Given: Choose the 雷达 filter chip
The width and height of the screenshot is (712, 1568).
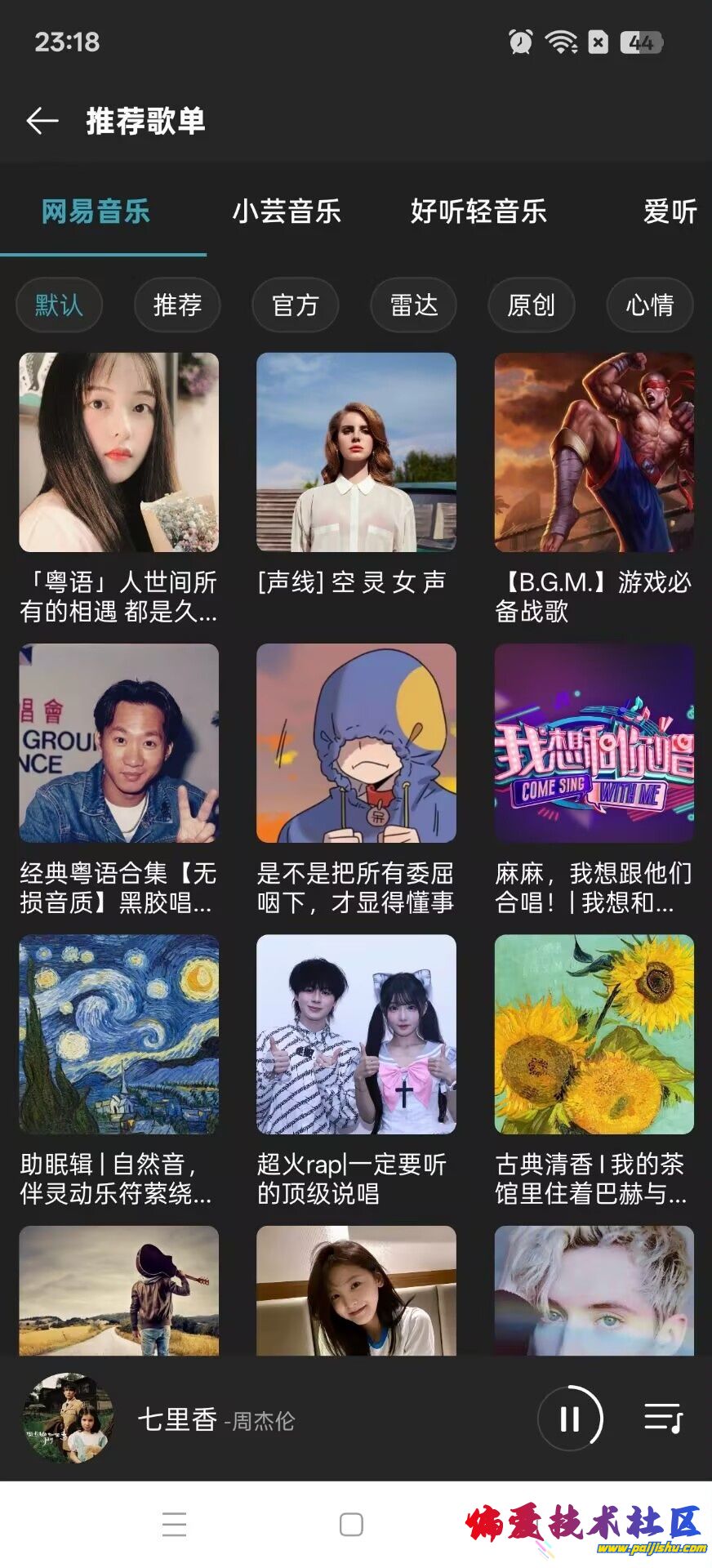Looking at the screenshot, I should pos(413,305).
